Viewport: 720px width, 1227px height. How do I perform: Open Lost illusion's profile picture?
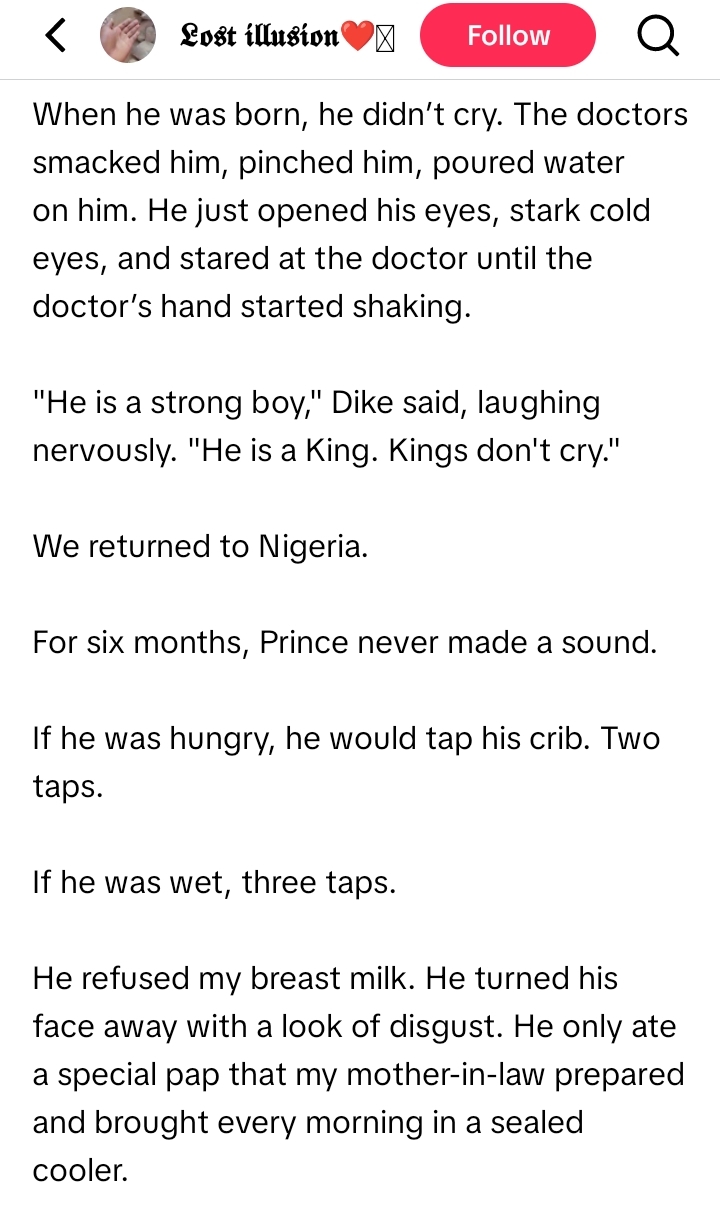tap(128, 36)
